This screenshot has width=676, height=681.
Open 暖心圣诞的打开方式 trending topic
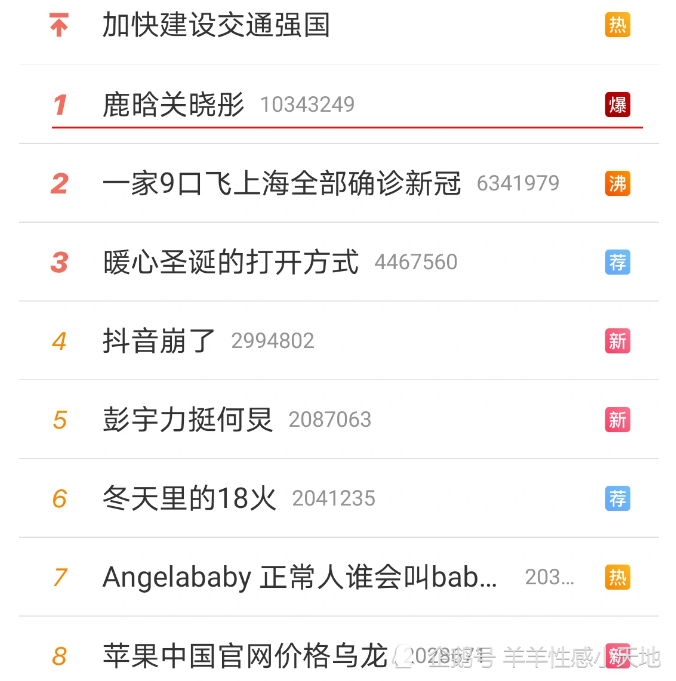click(230, 262)
